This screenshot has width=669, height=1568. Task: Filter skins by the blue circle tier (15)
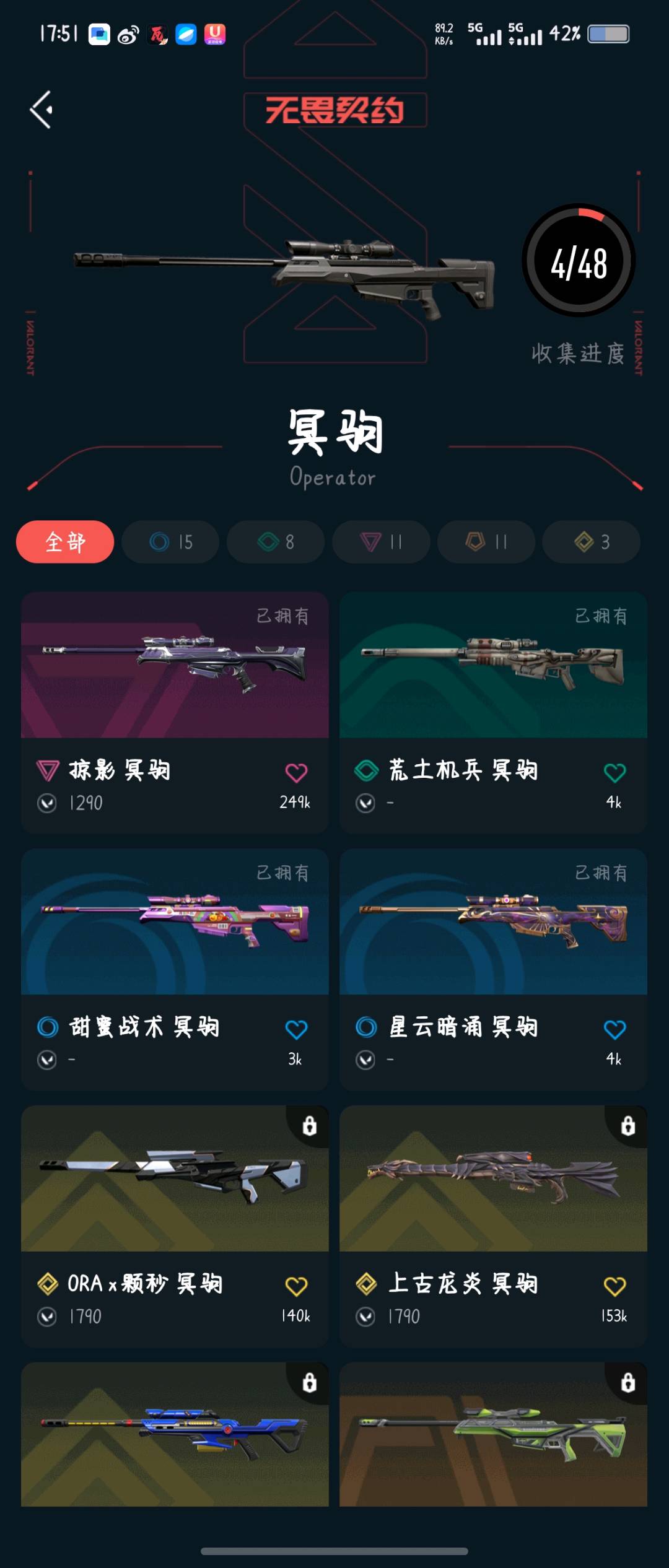point(170,542)
